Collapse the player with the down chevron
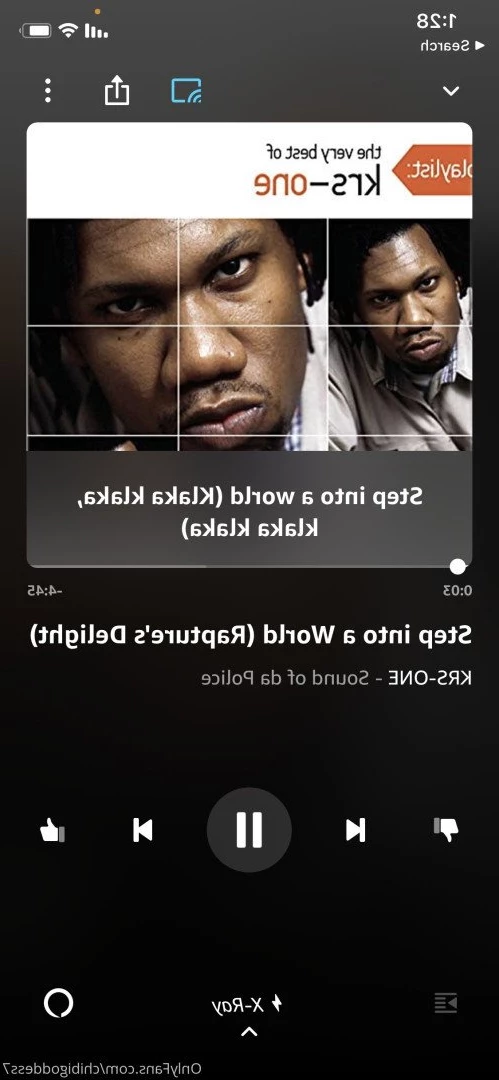This screenshot has width=499, height=1080. 451,91
